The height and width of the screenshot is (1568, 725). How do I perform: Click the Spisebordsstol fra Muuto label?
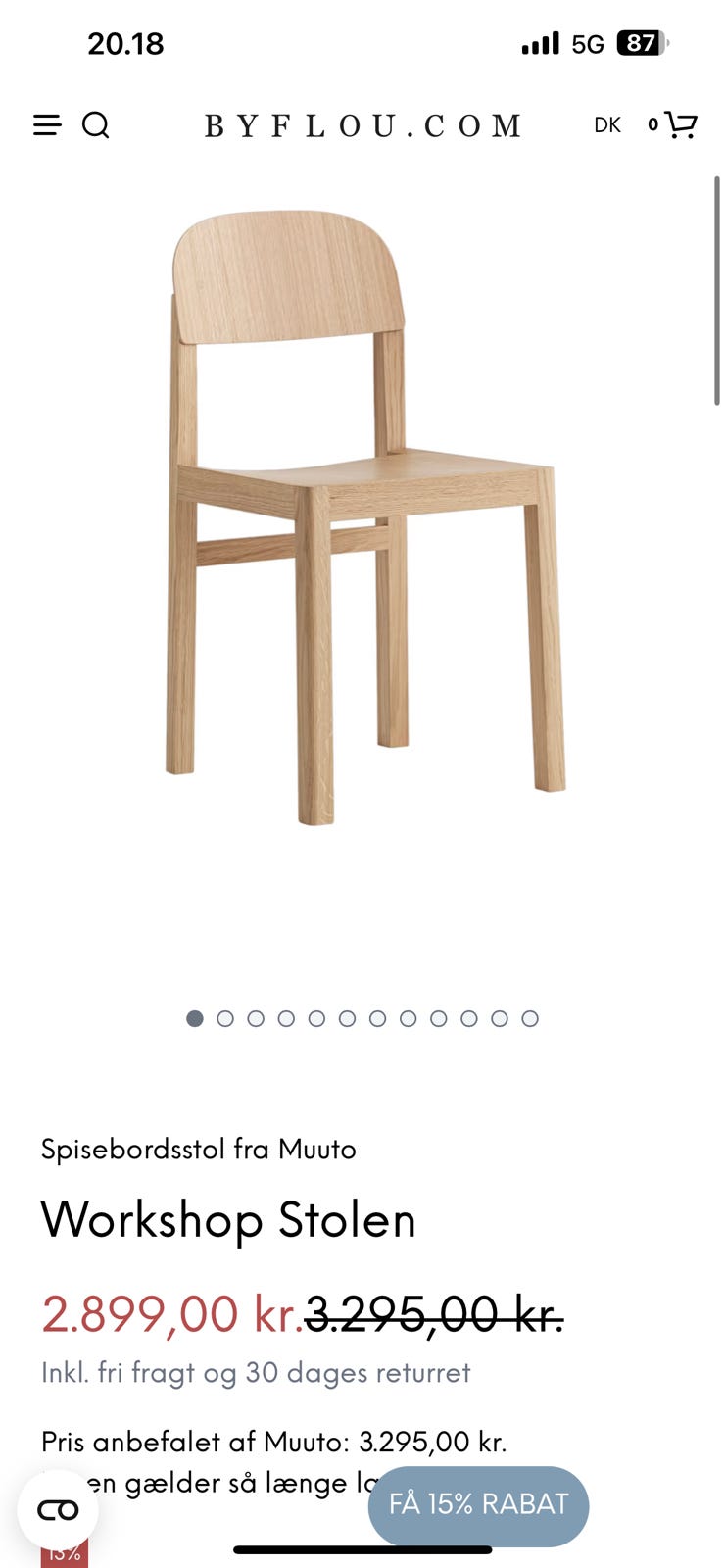coord(198,1149)
